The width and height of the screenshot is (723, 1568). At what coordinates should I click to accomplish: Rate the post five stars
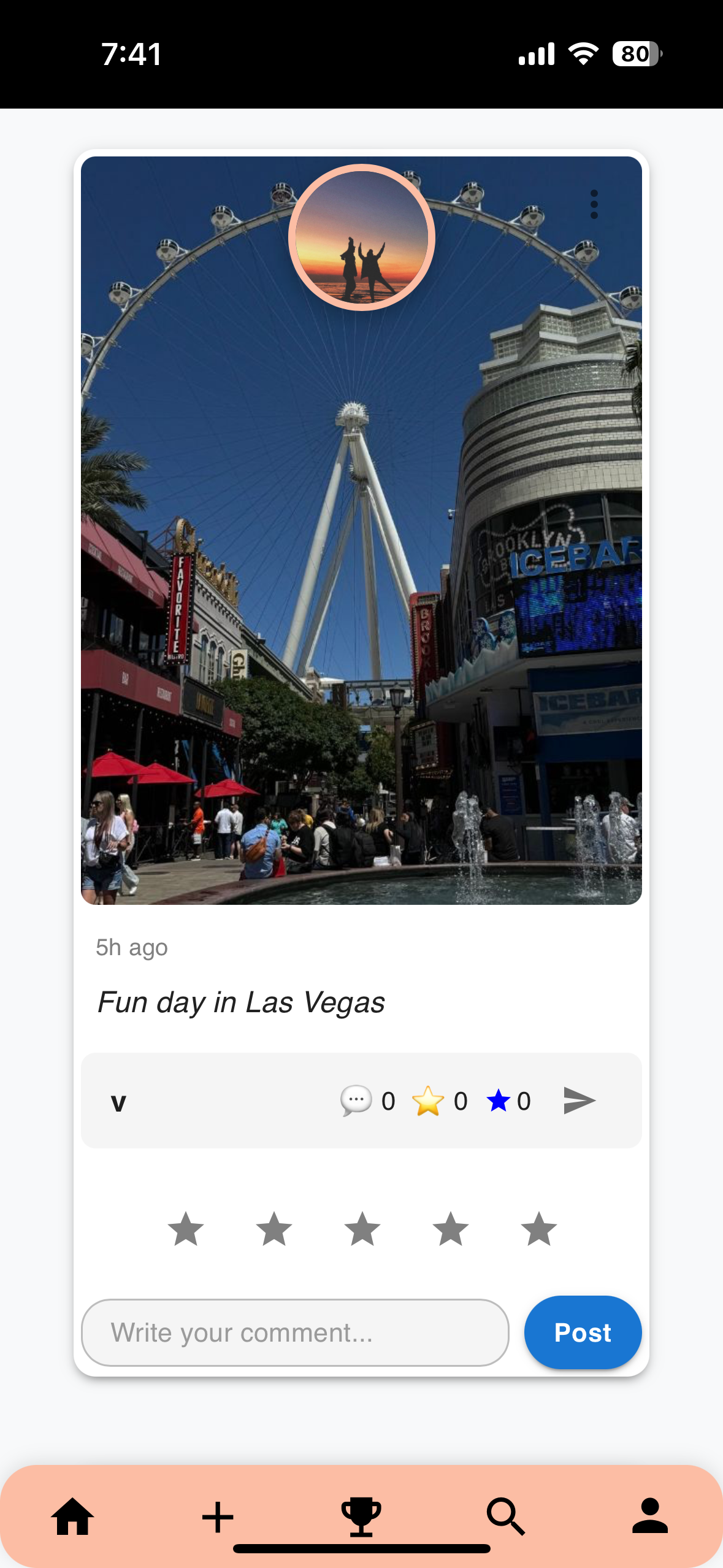(x=539, y=1229)
